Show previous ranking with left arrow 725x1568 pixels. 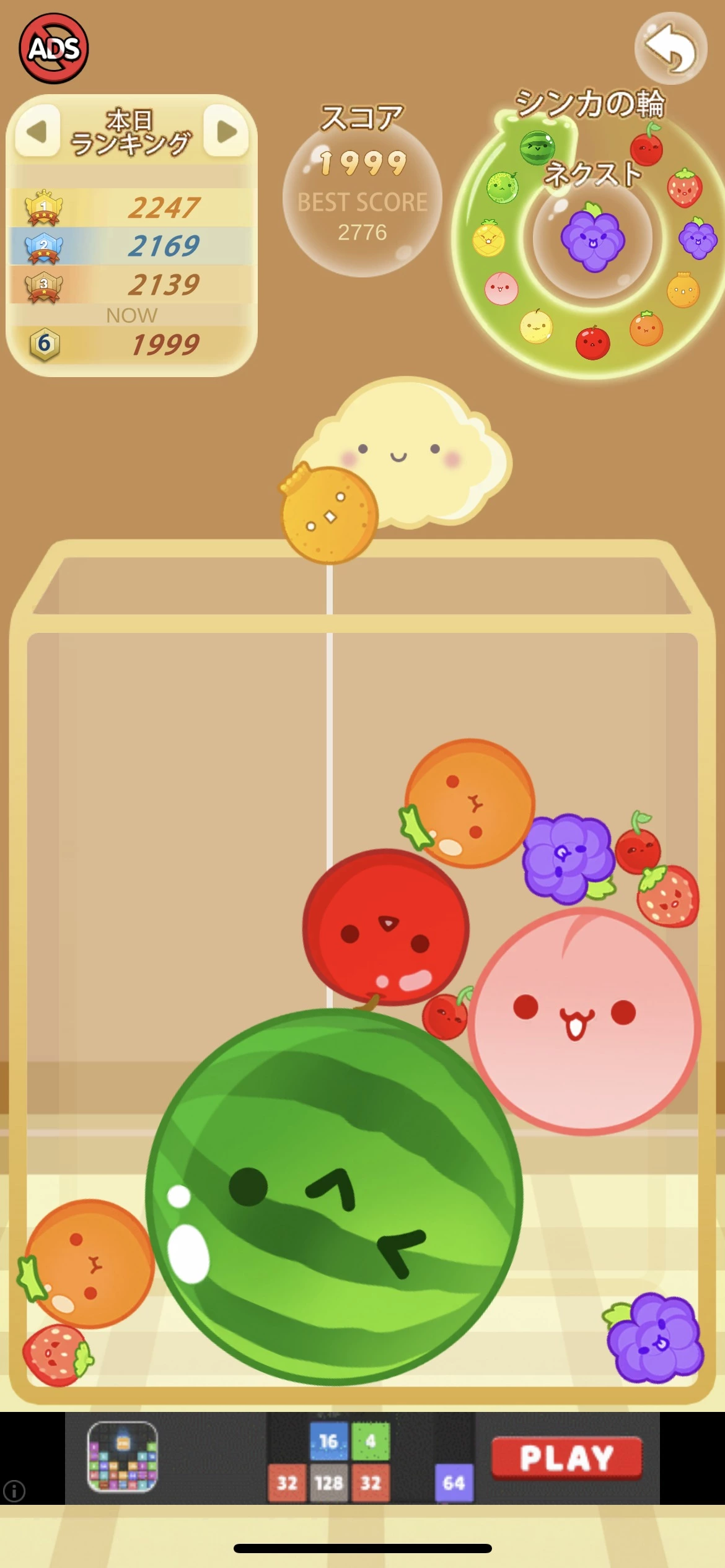point(37,131)
